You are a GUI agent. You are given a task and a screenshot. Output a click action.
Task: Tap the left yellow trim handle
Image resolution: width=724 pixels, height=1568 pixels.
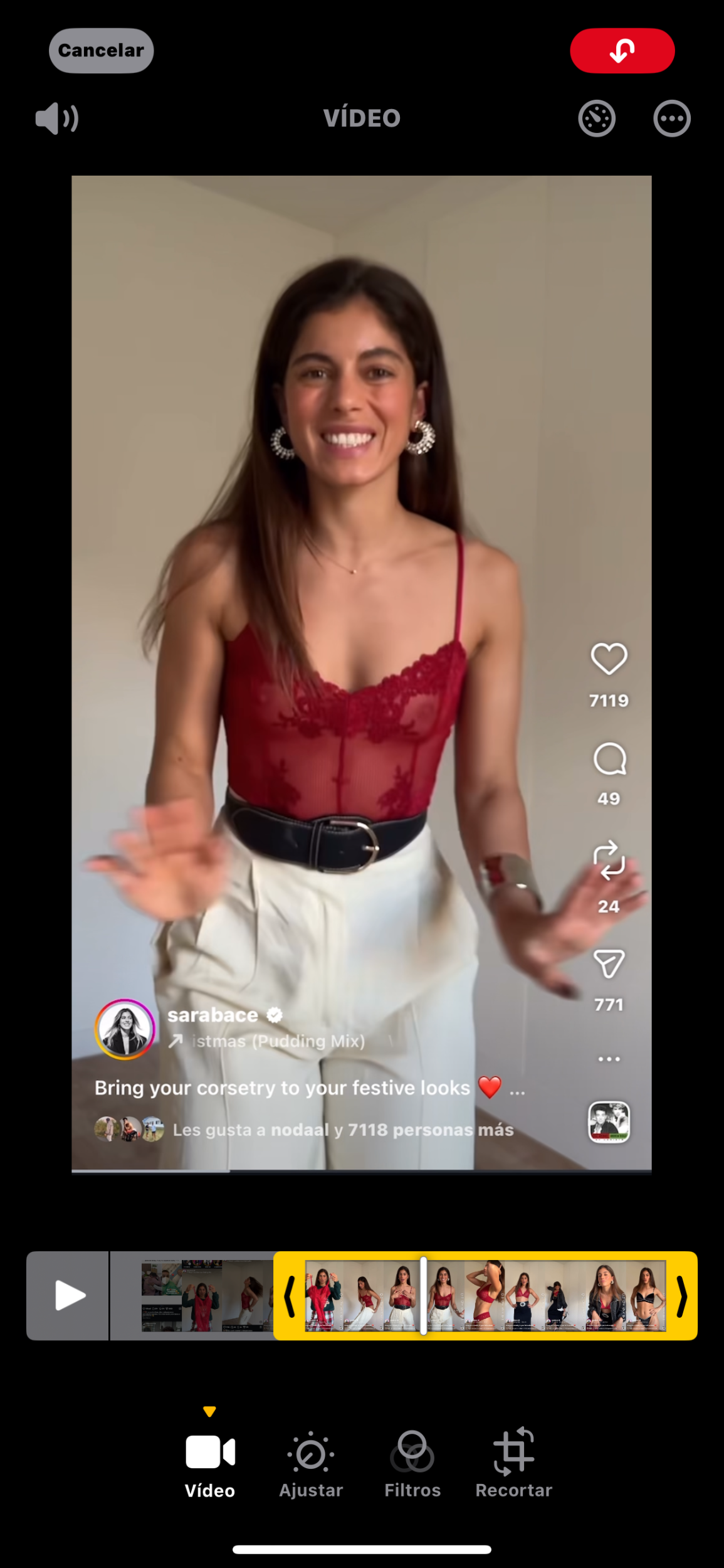pos(289,1295)
